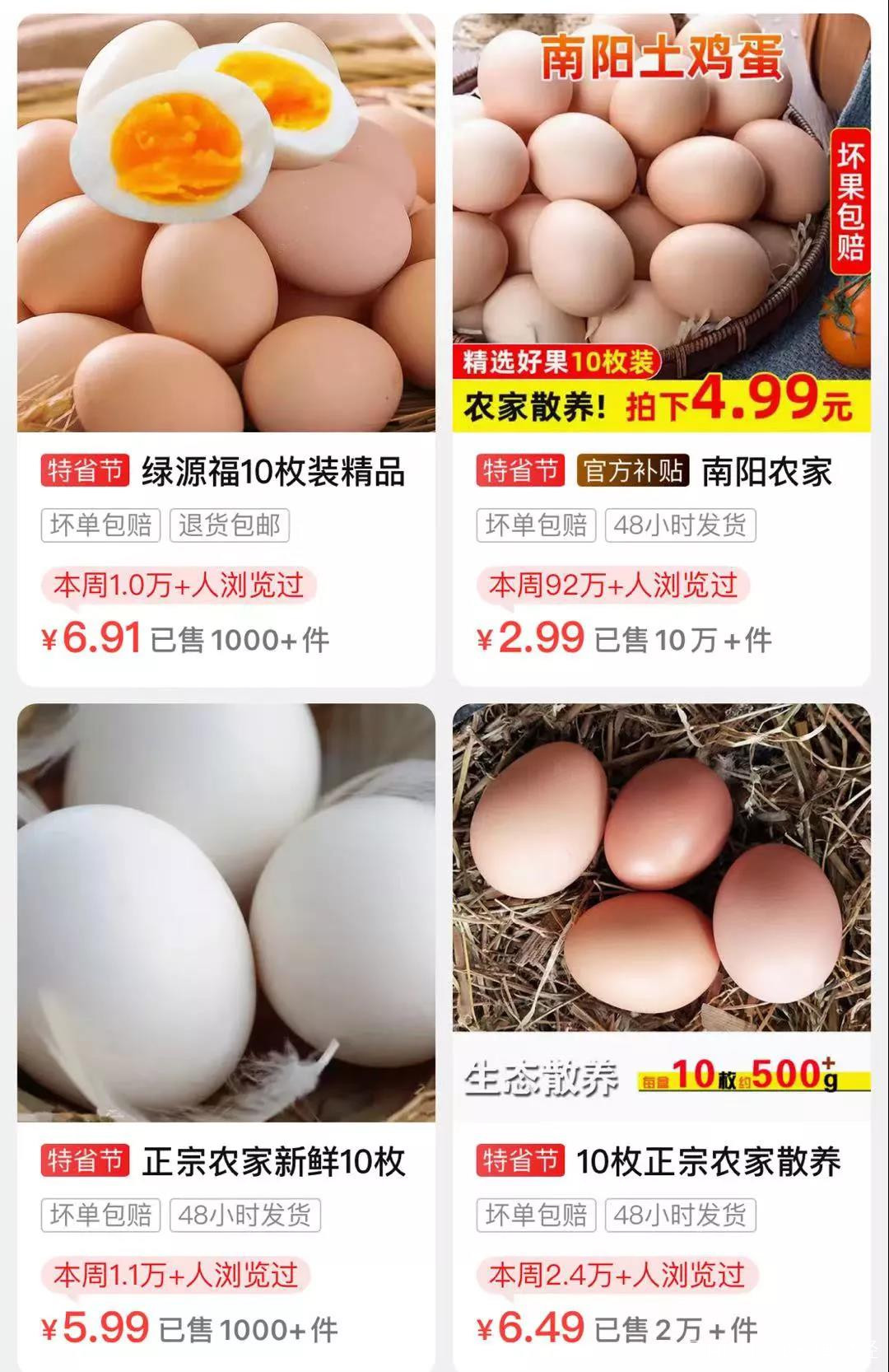View the 正宗农家新鲜10枚 white egg product
The height and width of the screenshot is (1372, 889).
(x=226, y=1038)
